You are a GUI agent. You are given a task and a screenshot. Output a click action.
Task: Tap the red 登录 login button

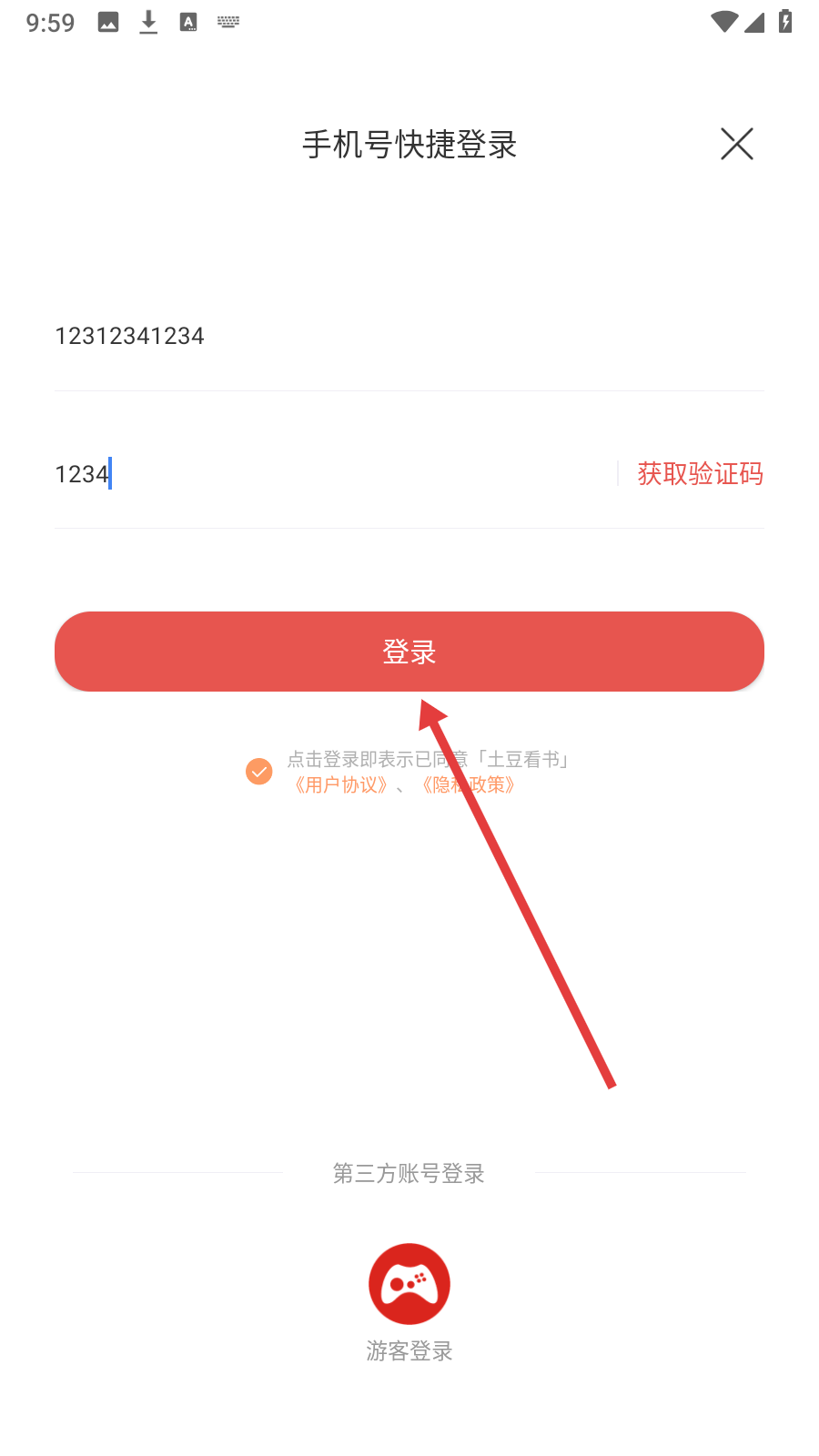coord(409,652)
